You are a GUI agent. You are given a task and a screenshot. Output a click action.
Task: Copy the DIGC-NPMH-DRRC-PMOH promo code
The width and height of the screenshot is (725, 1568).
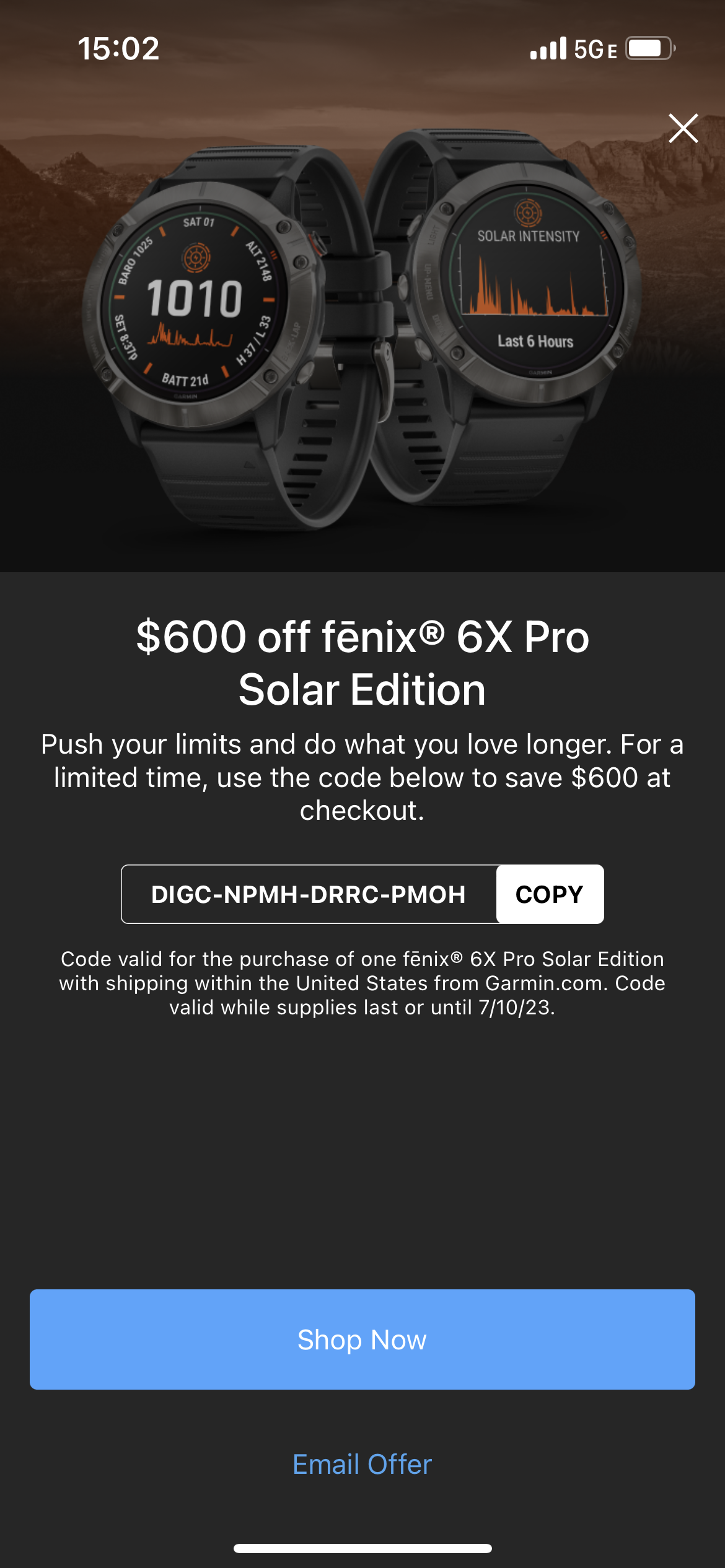tap(550, 894)
